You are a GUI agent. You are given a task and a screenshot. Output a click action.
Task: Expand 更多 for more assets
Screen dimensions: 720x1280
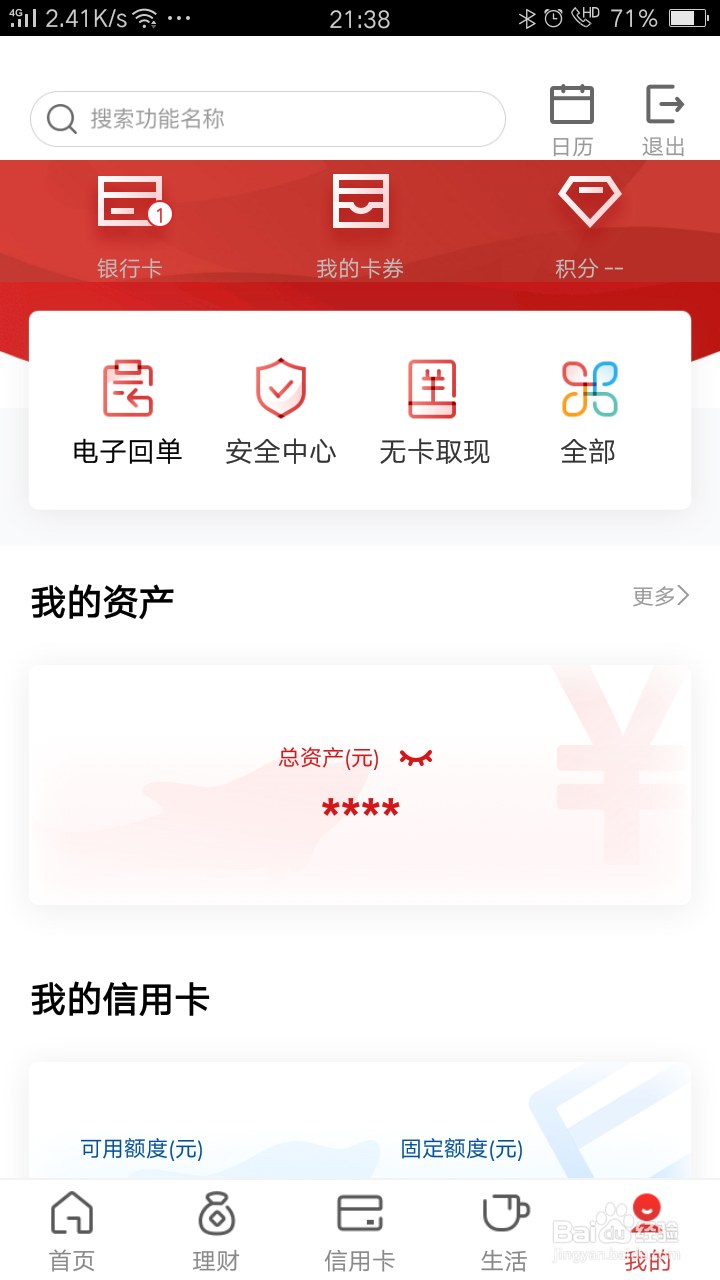[x=660, y=596]
